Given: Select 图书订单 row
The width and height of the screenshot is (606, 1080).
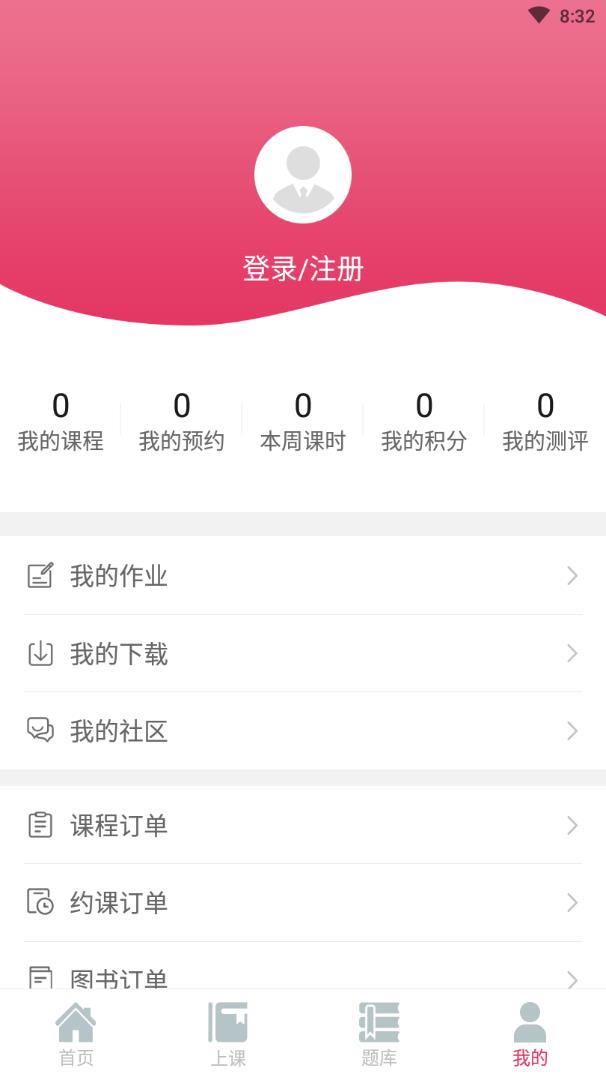Looking at the screenshot, I should (303, 976).
